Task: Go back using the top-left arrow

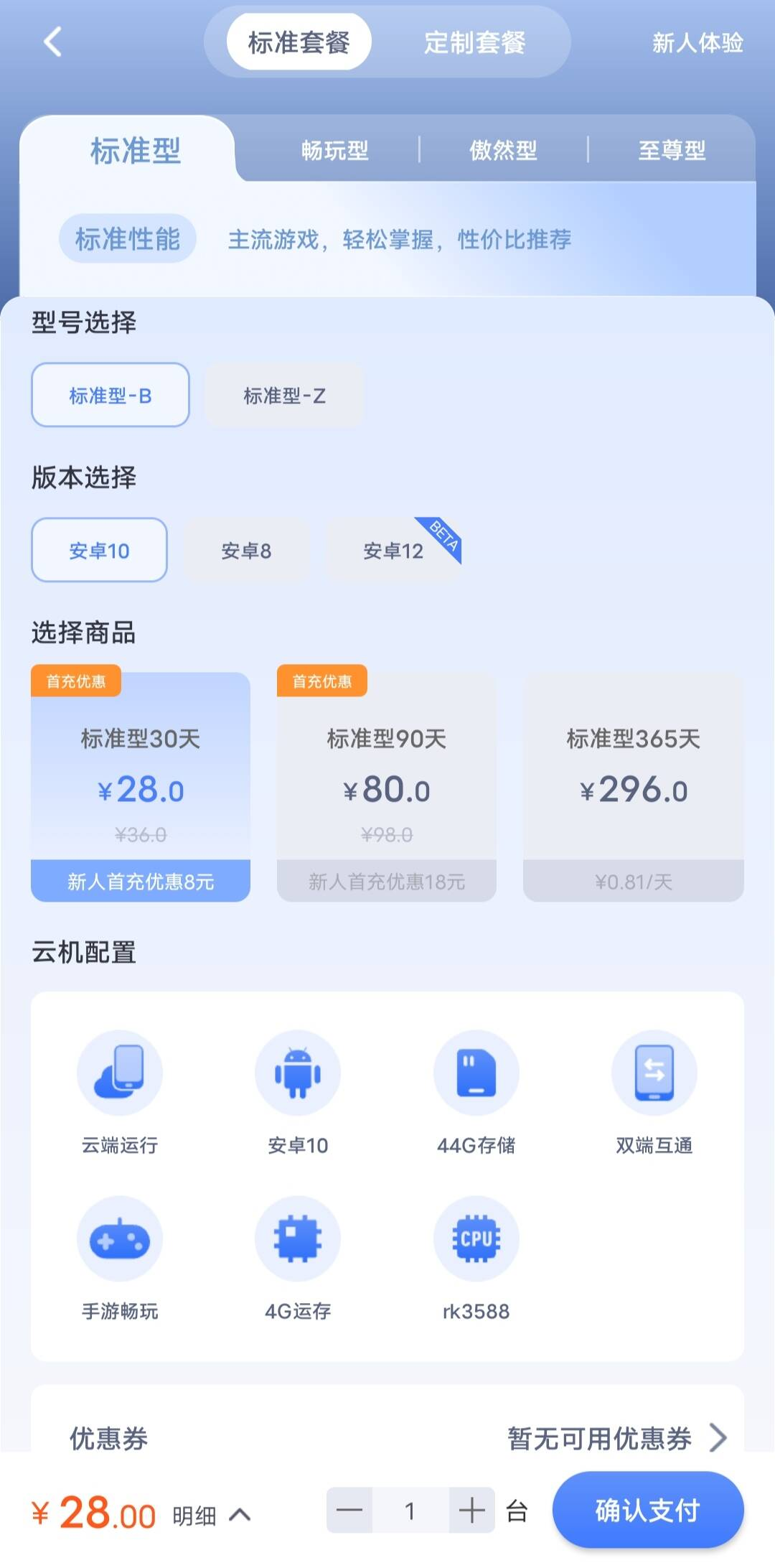Action: pos(52,42)
